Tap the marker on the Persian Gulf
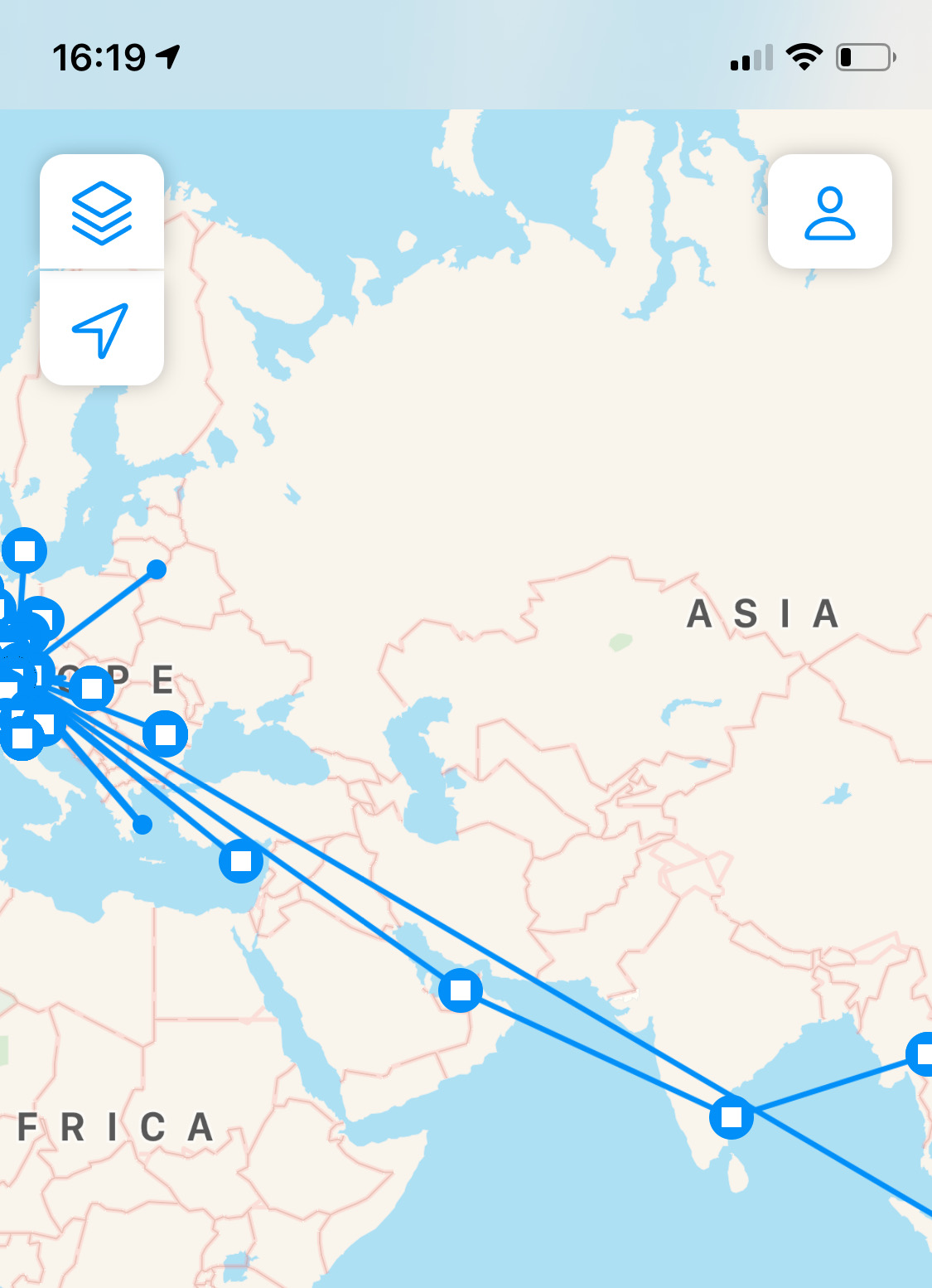Screen dimensions: 932x1288 461,990
